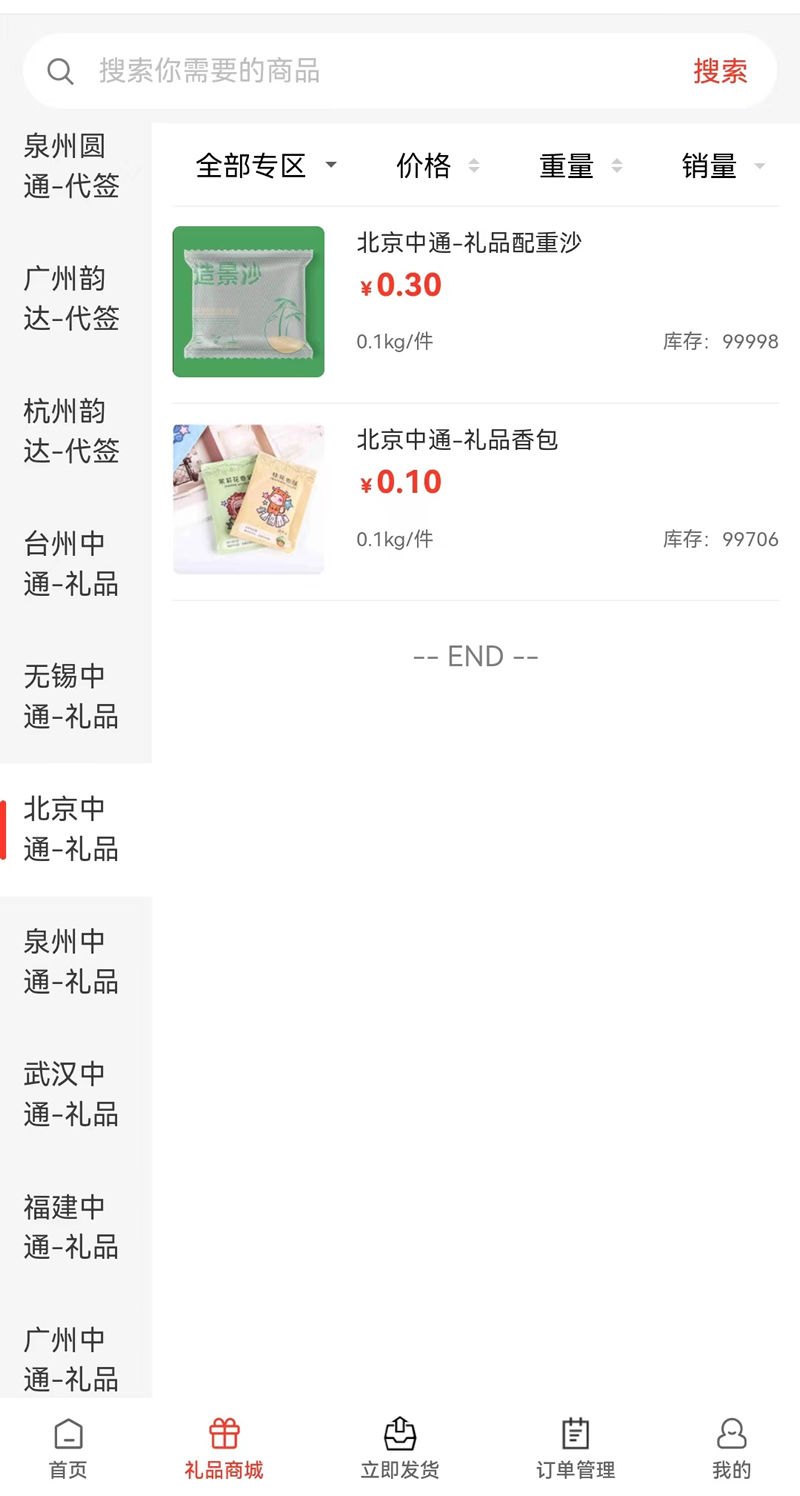This screenshot has width=800, height=1496.
Task: Select the 无锡中通-礼品 category
Action: click(72, 696)
